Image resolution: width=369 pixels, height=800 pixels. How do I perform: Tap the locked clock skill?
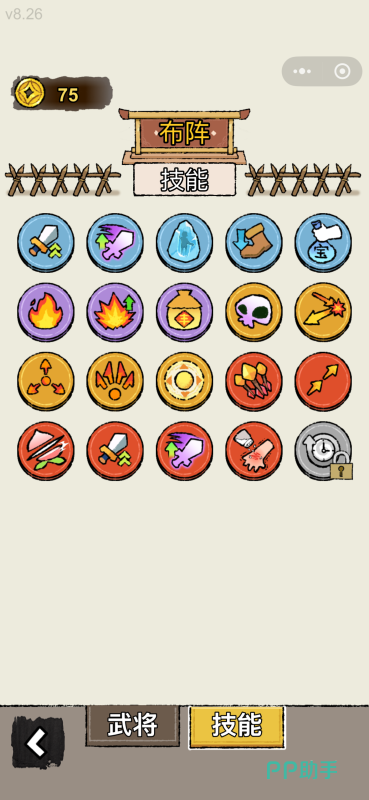(x=323, y=451)
